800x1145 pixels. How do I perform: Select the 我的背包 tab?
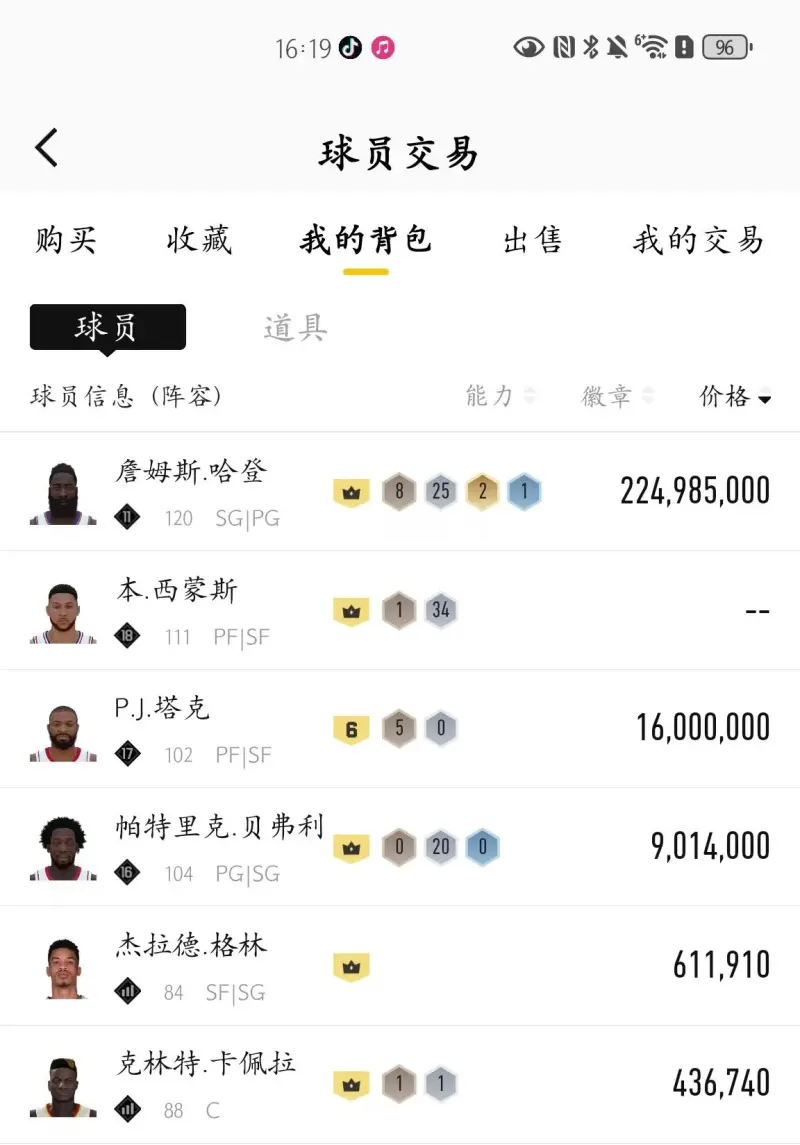pyautogui.click(x=365, y=241)
